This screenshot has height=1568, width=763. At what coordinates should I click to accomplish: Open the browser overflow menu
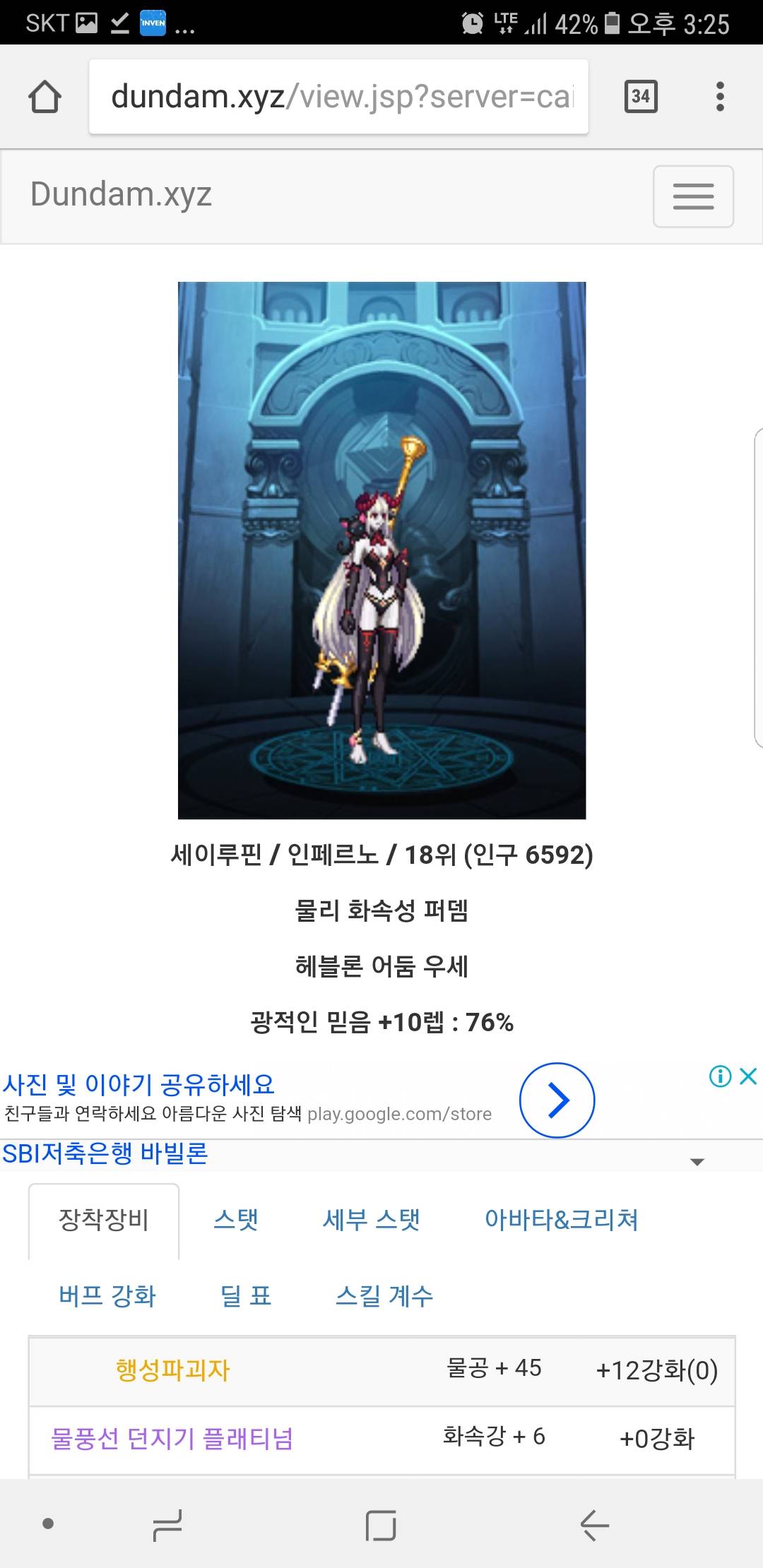coord(720,97)
